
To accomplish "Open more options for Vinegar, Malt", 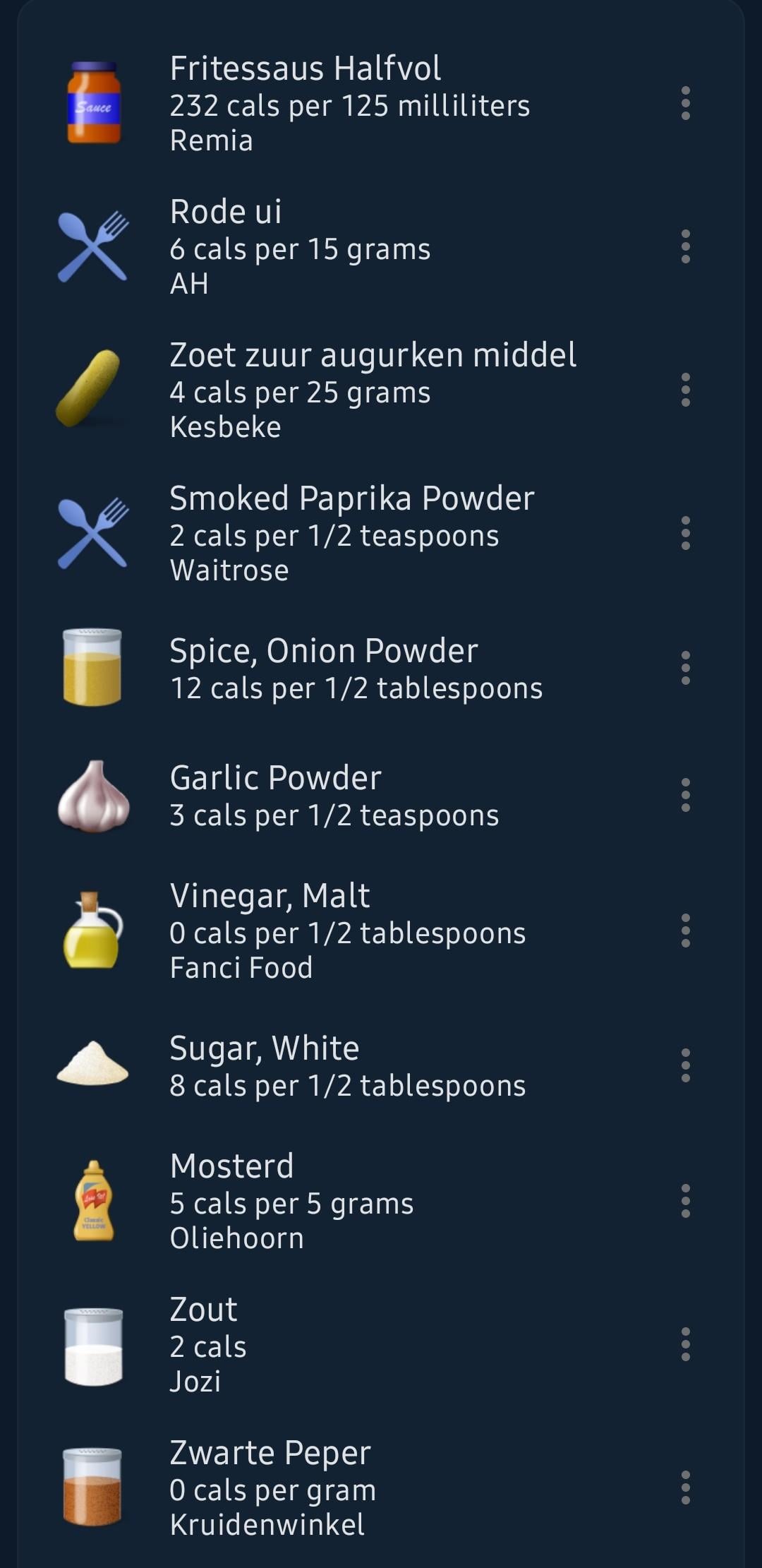I will (685, 930).
